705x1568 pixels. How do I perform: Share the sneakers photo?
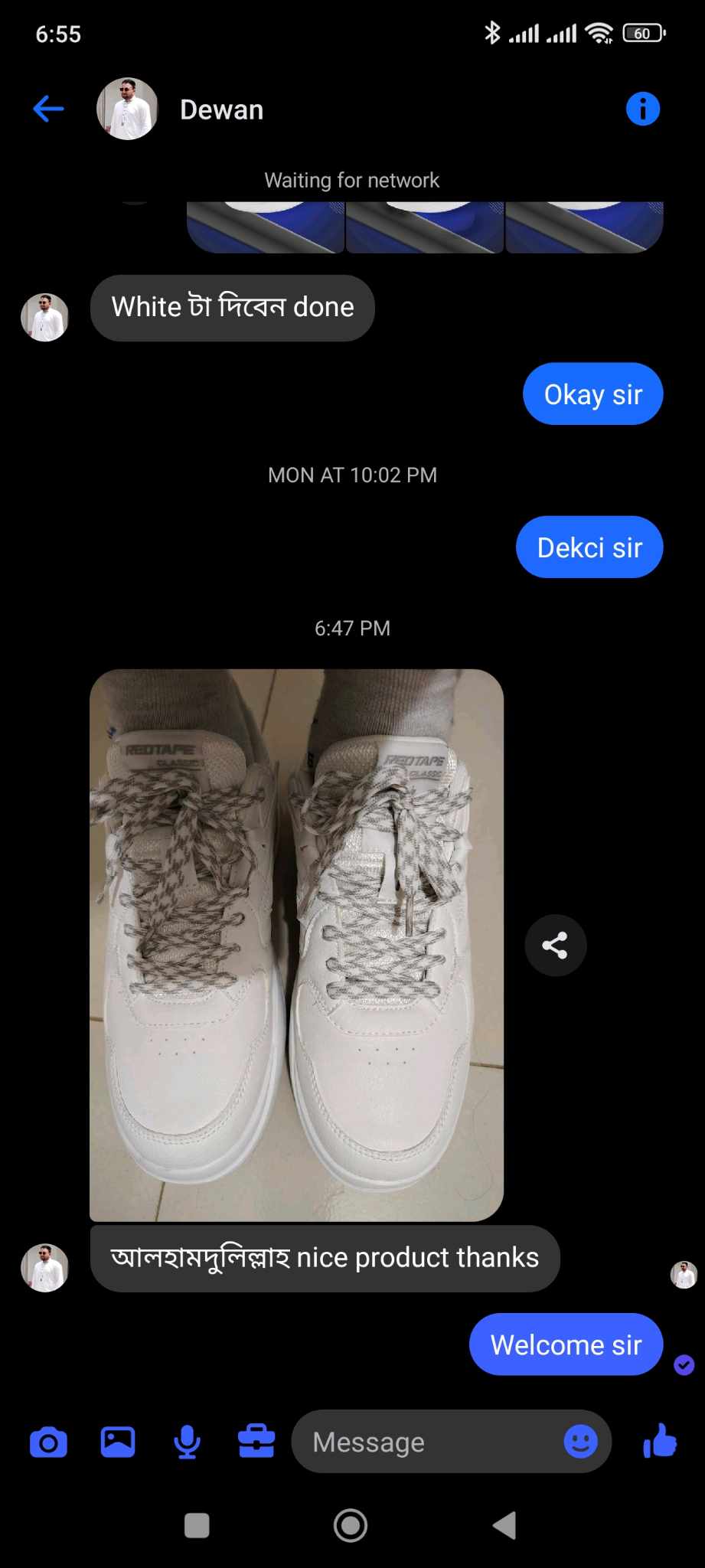[x=555, y=946]
